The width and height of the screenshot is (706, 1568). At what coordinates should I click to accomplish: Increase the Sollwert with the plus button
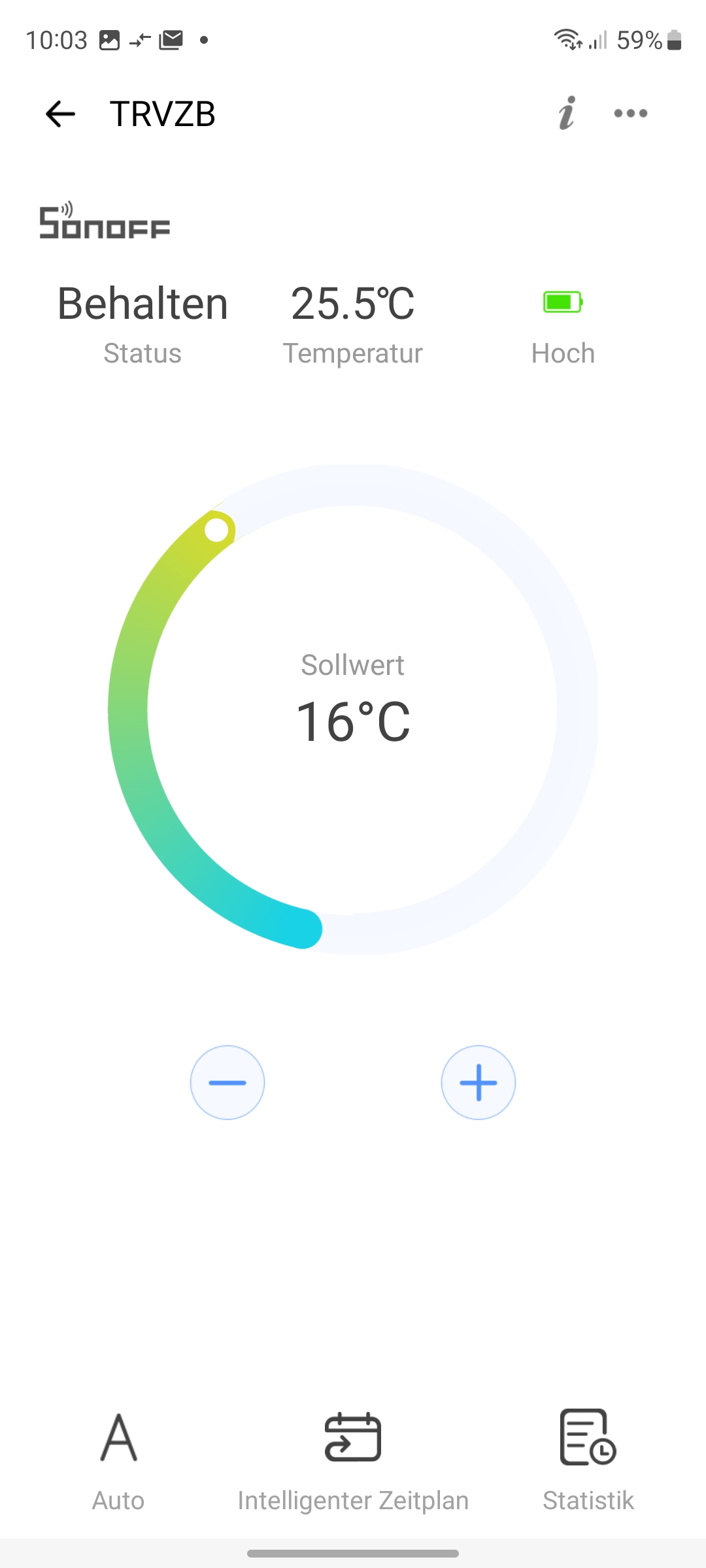[x=479, y=1083]
